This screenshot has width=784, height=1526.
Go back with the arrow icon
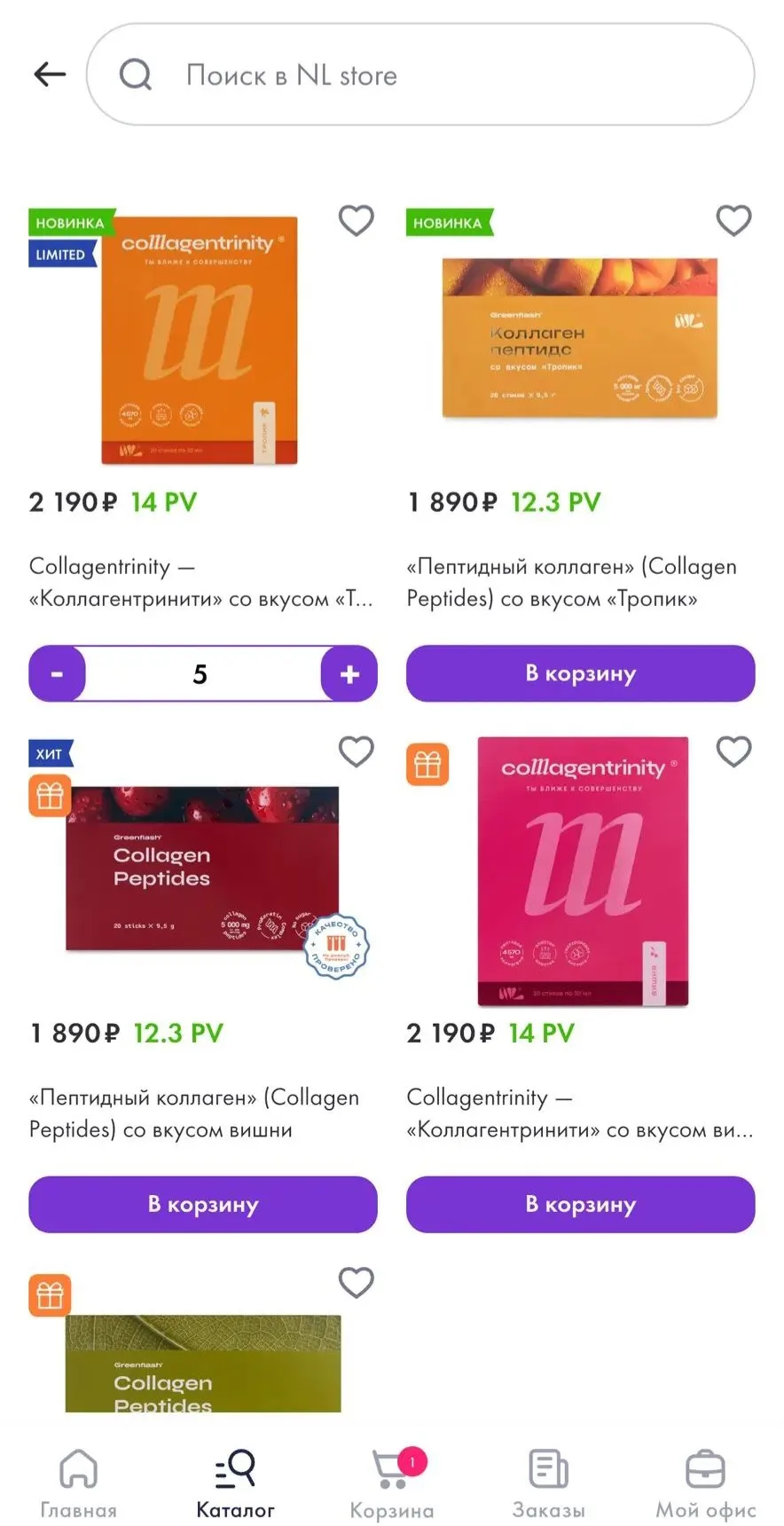(50, 75)
